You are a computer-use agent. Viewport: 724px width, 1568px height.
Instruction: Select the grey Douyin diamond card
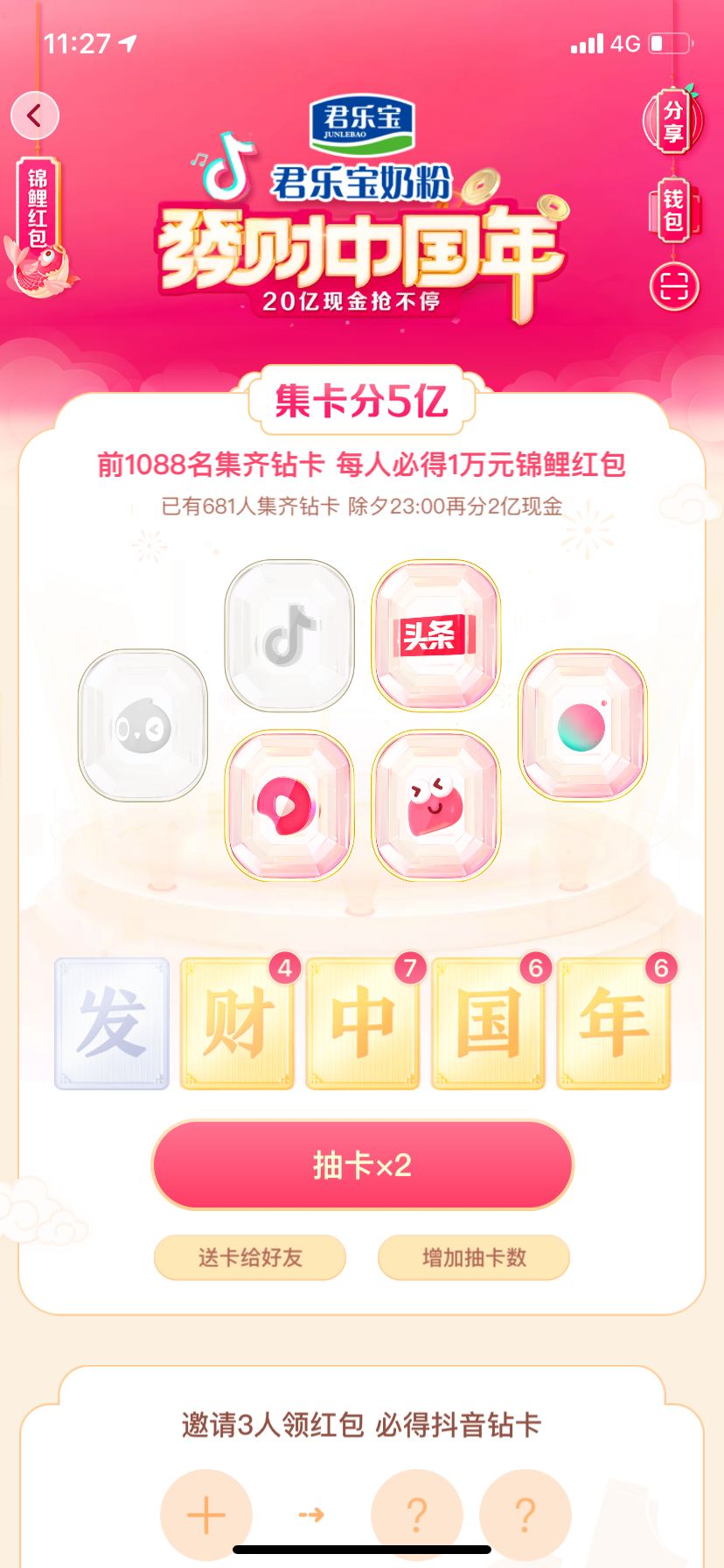(x=289, y=635)
